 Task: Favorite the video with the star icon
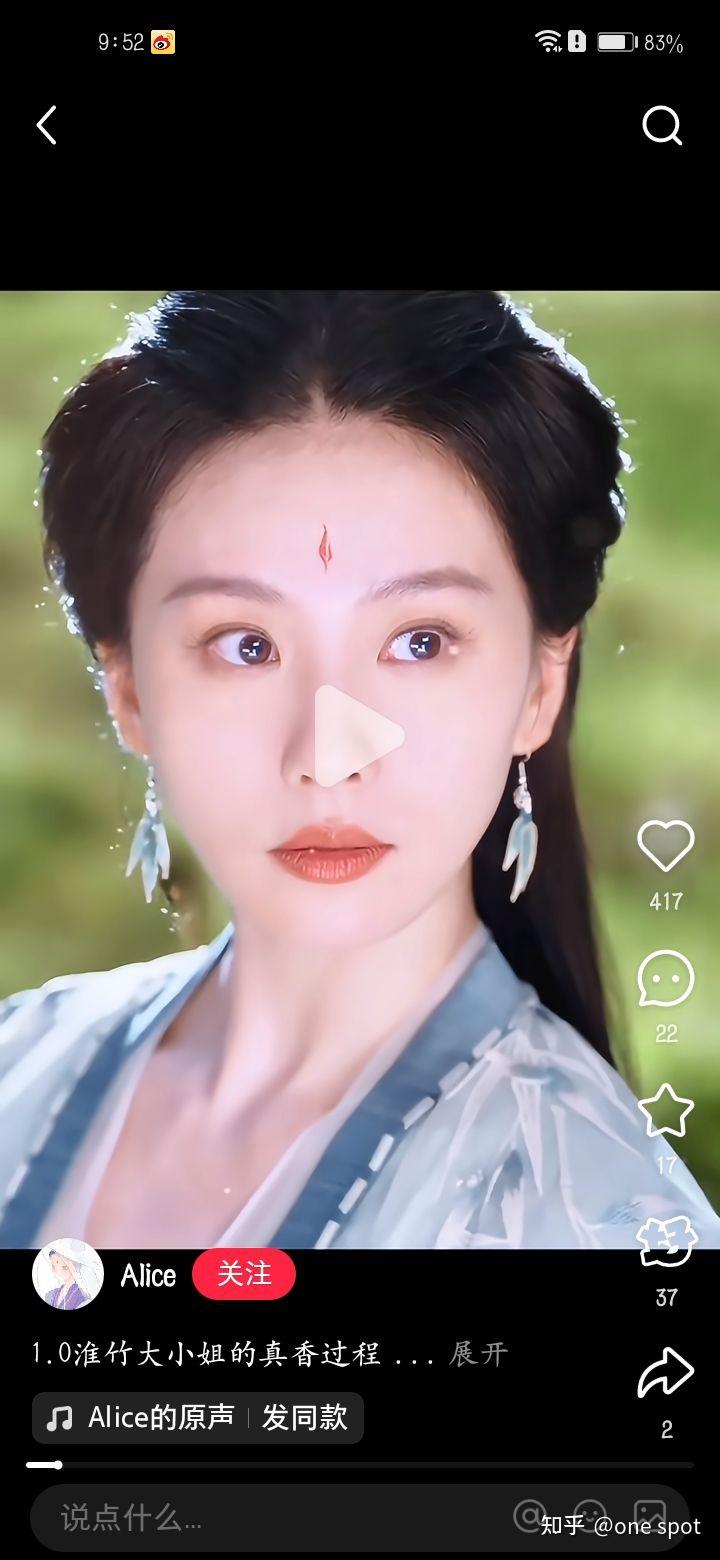coord(666,1110)
